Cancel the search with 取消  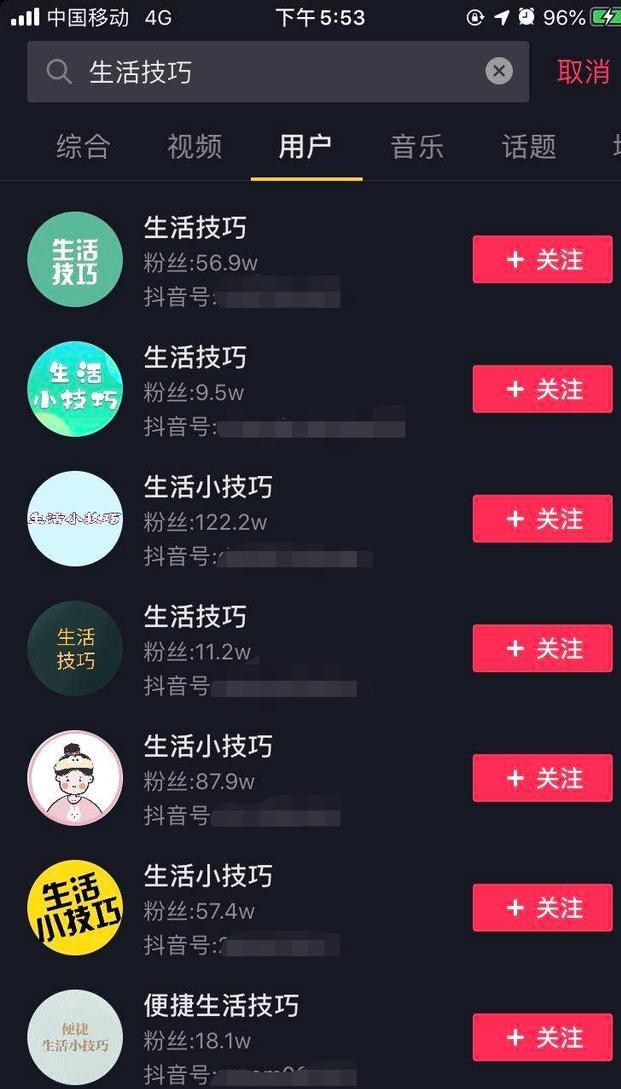point(583,72)
